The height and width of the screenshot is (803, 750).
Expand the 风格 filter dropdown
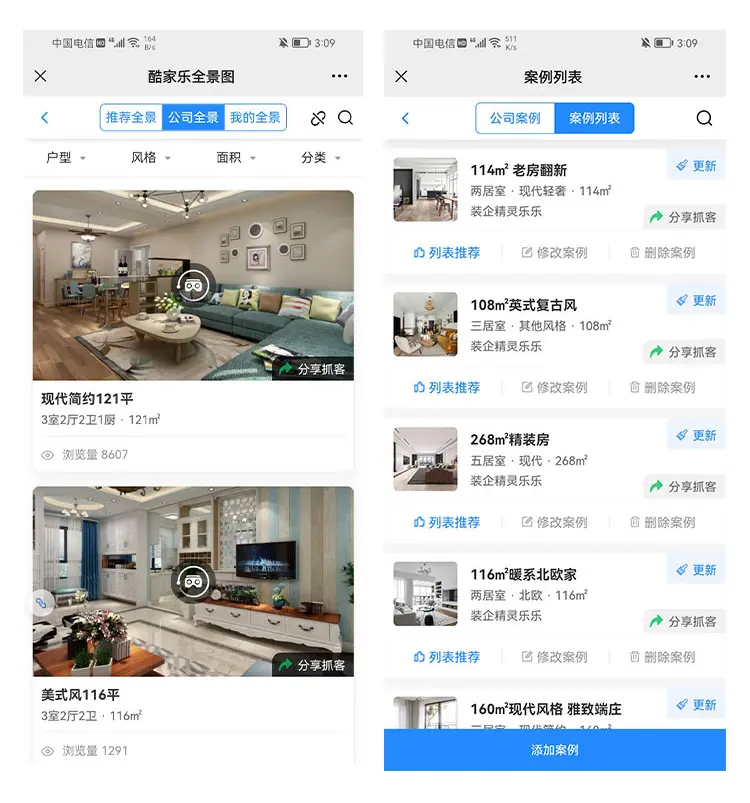point(151,158)
